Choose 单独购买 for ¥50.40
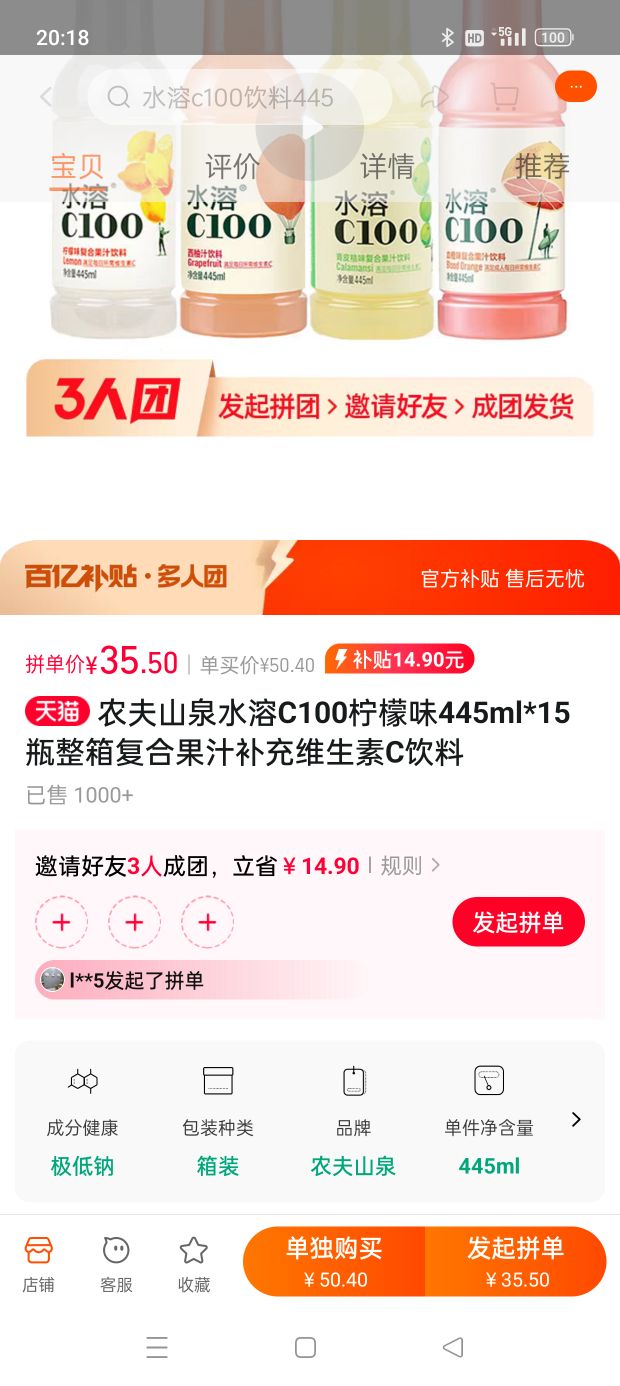 tap(334, 1262)
